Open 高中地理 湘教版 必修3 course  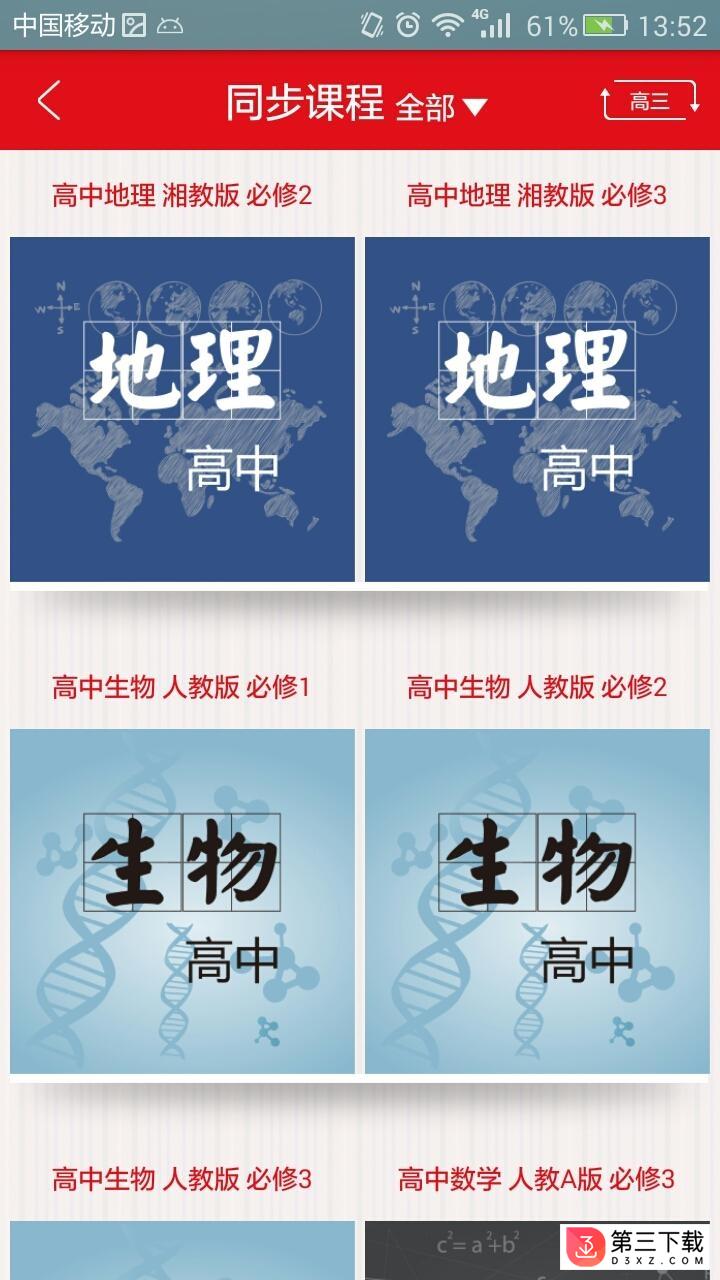537,409
